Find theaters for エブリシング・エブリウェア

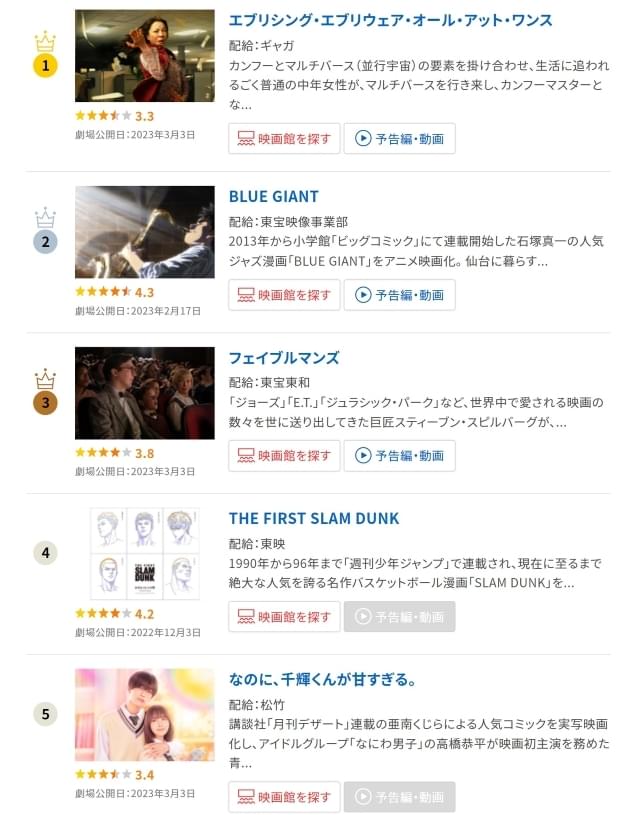tap(284, 139)
